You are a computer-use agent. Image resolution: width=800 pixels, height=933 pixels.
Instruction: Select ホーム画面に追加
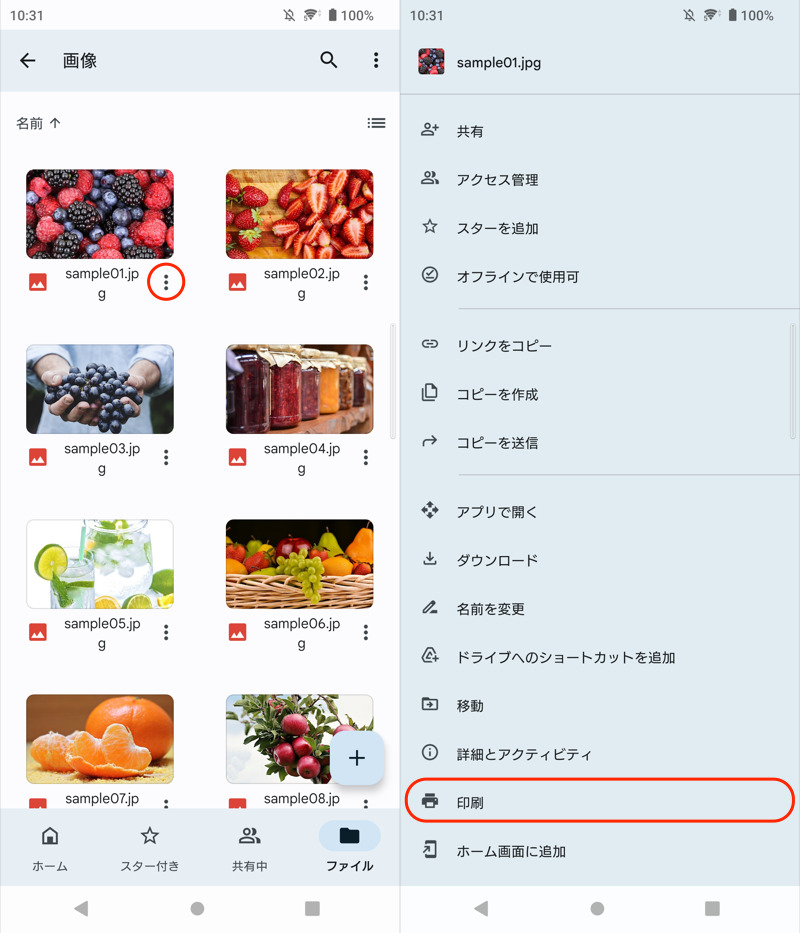pyautogui.click(x=511, y=851)
